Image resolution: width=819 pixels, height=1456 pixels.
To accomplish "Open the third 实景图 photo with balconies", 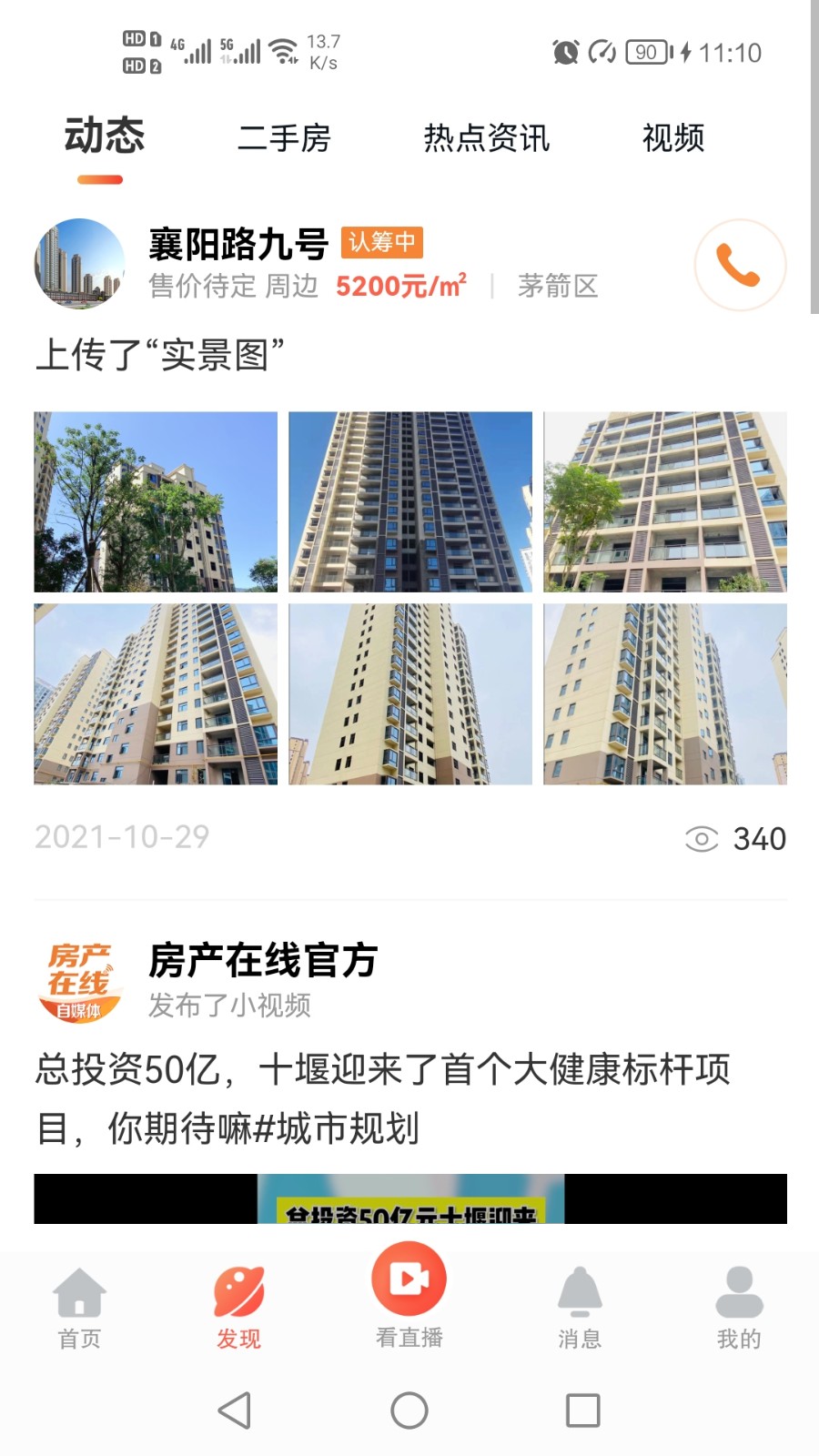I will click(x=665, y=501).
